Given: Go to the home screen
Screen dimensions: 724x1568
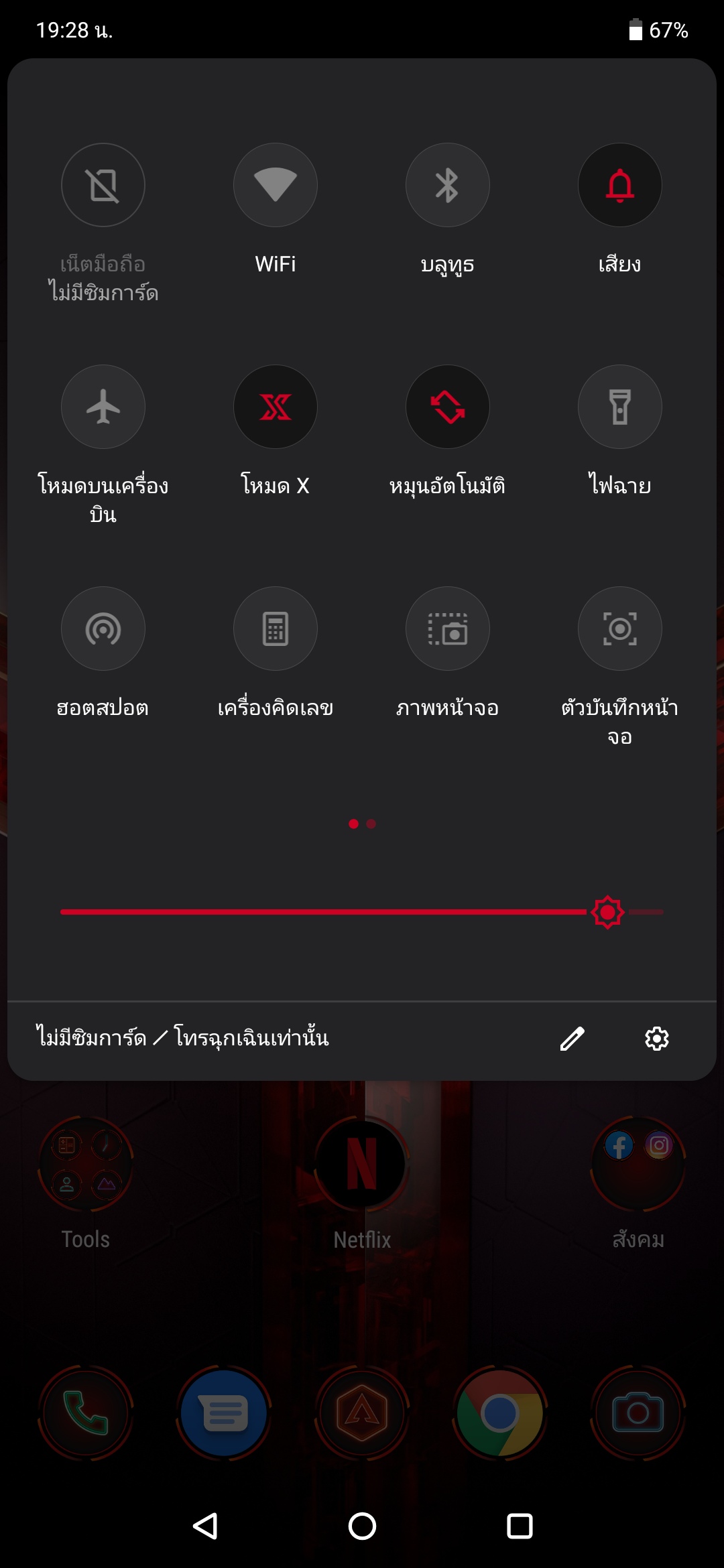Looking at the screenshot, I should [x=362, y=1526].
